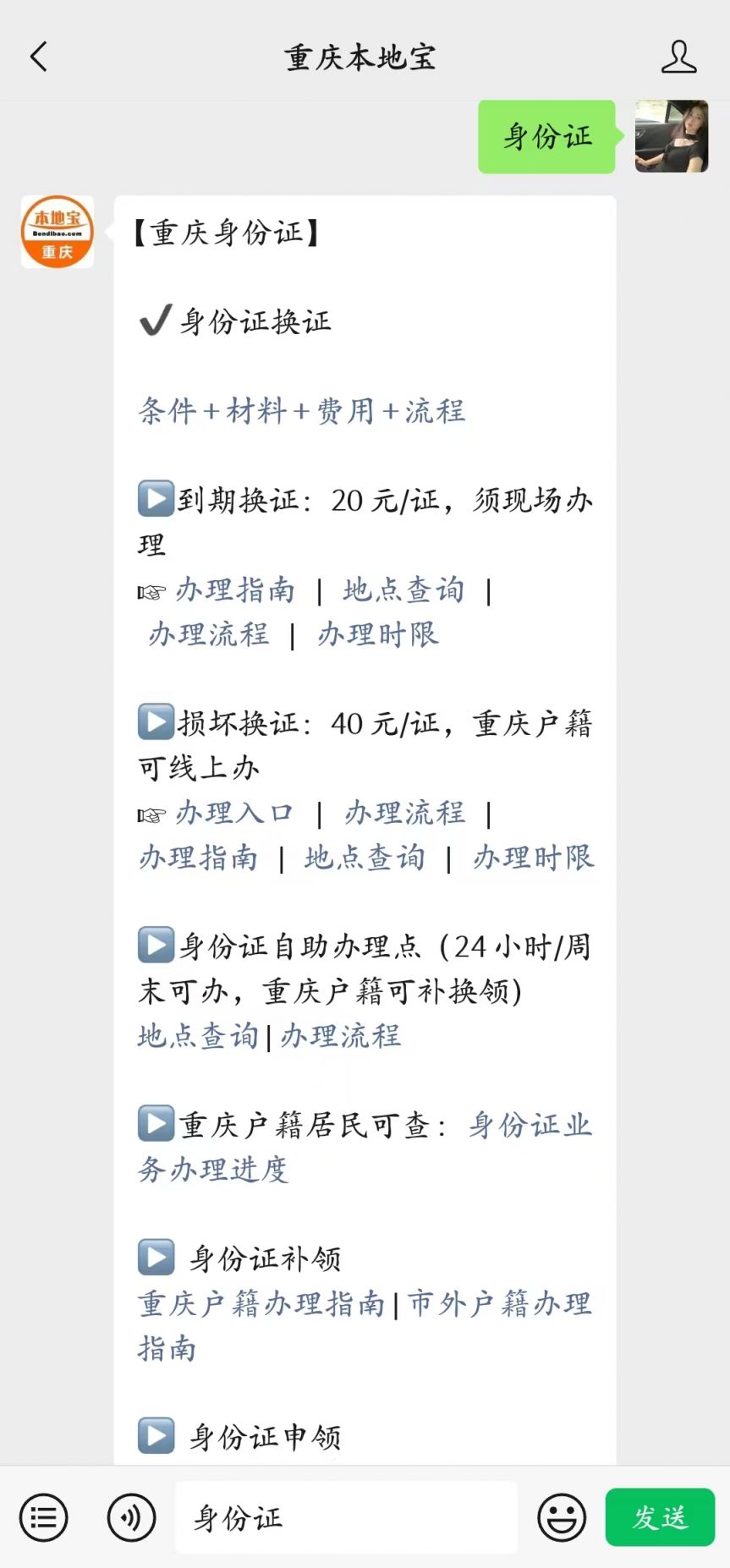This screenshot has width=730, height=1568.
Task: Open the account profile icon
Action: point(678,57)
